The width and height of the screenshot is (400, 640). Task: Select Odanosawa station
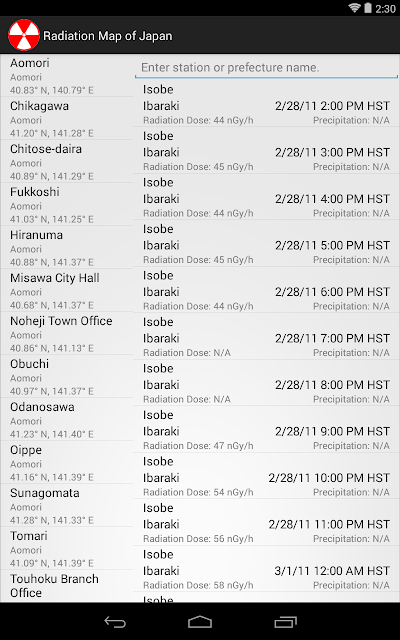tap(67, 420)
